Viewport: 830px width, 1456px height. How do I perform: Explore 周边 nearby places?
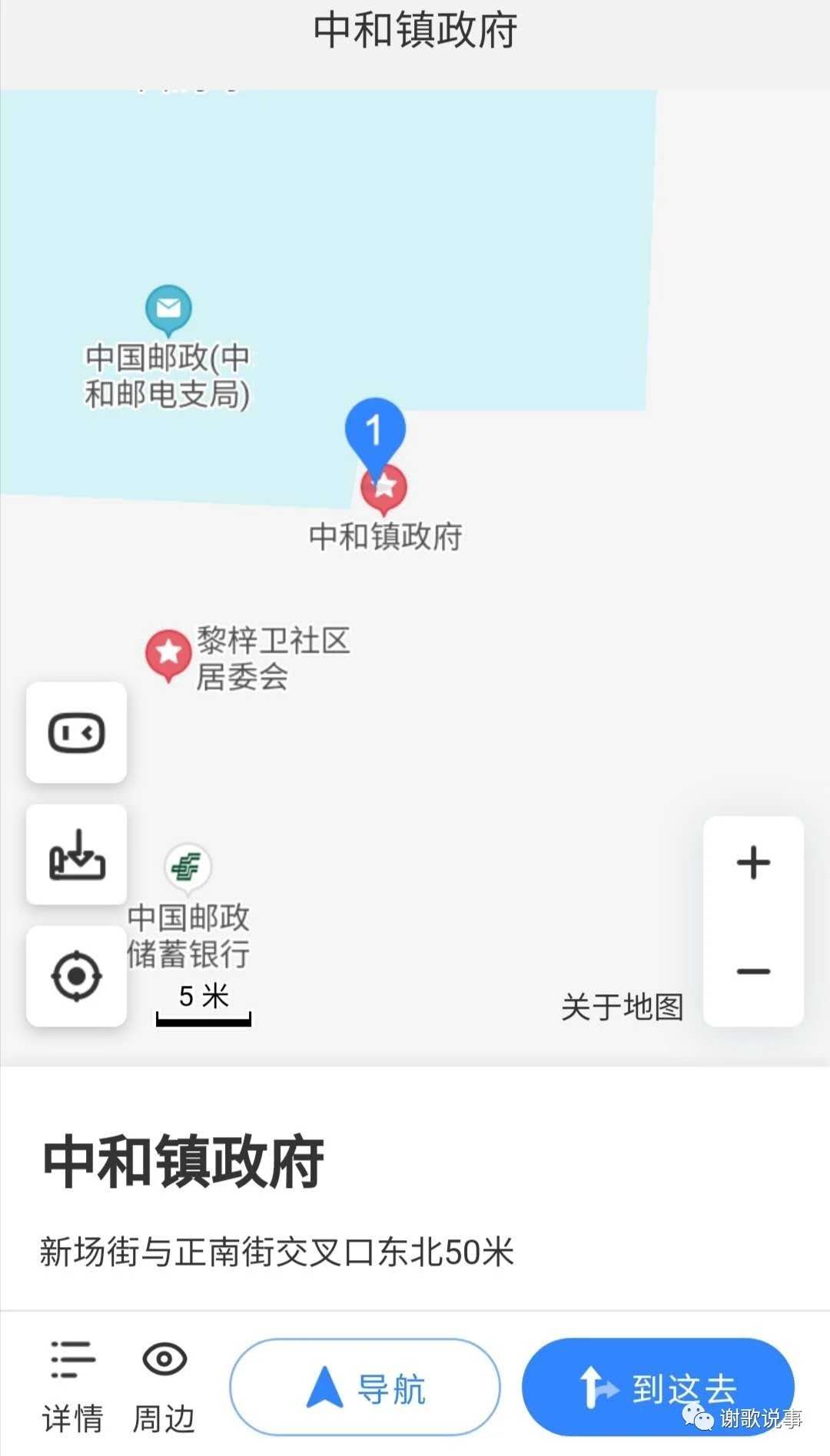164,1387
